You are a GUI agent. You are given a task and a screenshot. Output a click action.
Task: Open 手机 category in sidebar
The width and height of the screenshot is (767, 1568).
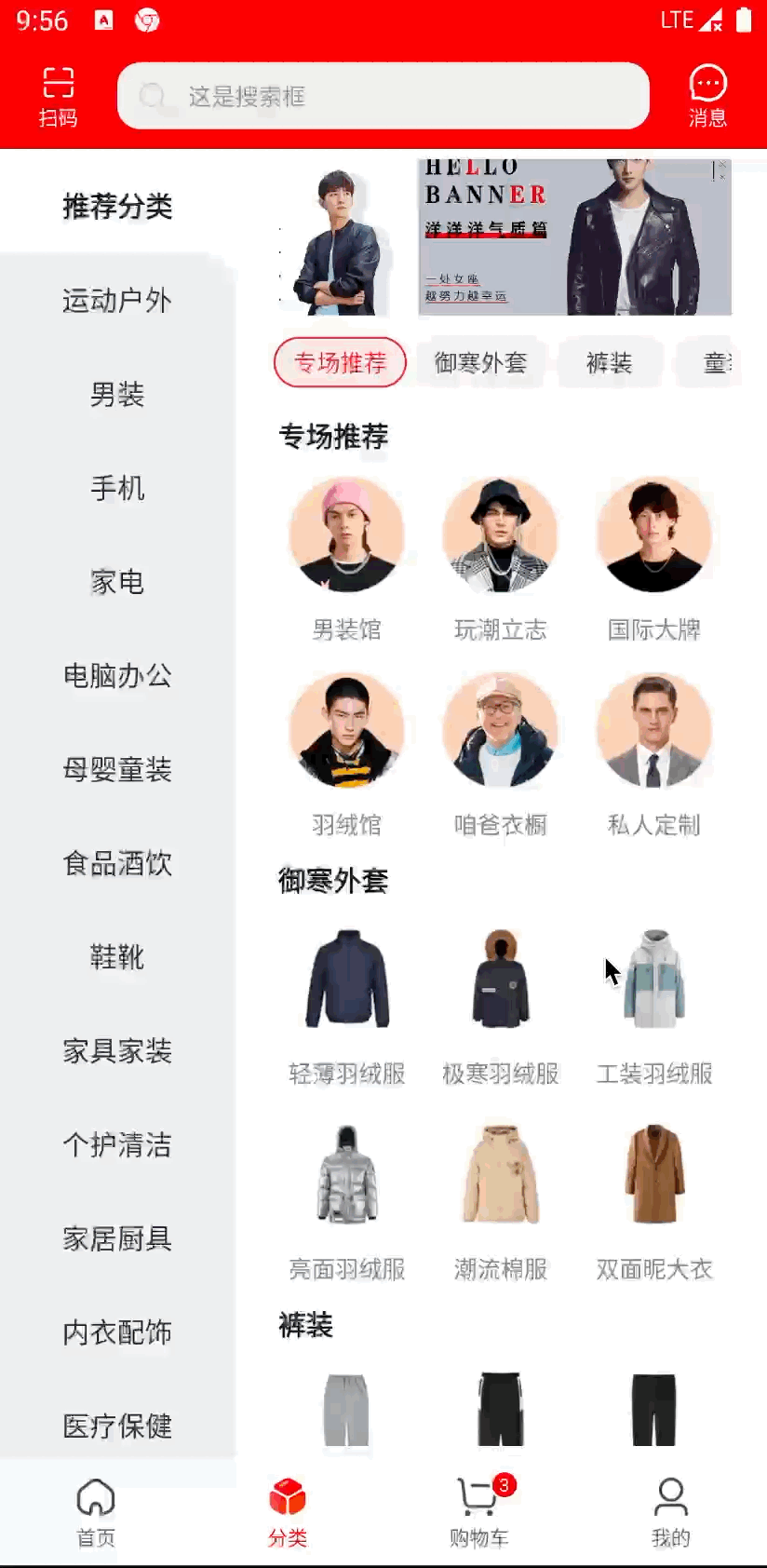click(x=117, y=488)
